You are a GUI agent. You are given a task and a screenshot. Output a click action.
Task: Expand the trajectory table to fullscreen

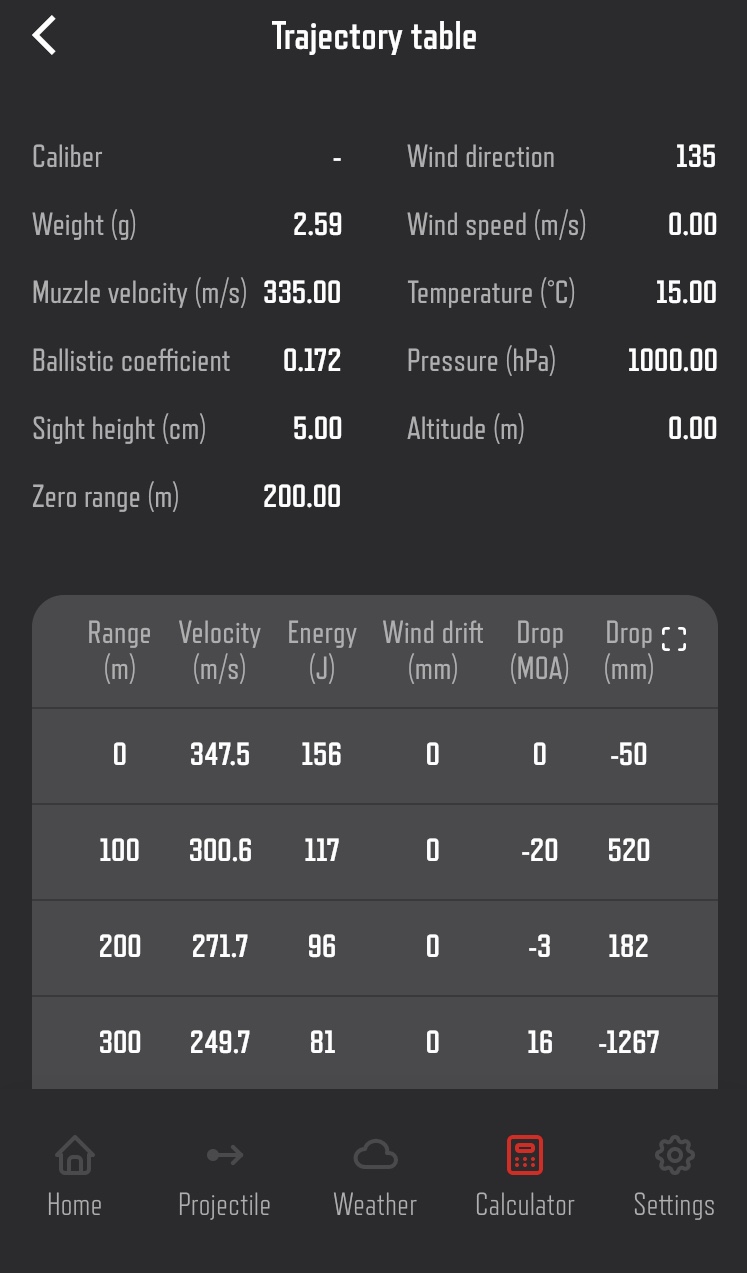tap(675, 639)
